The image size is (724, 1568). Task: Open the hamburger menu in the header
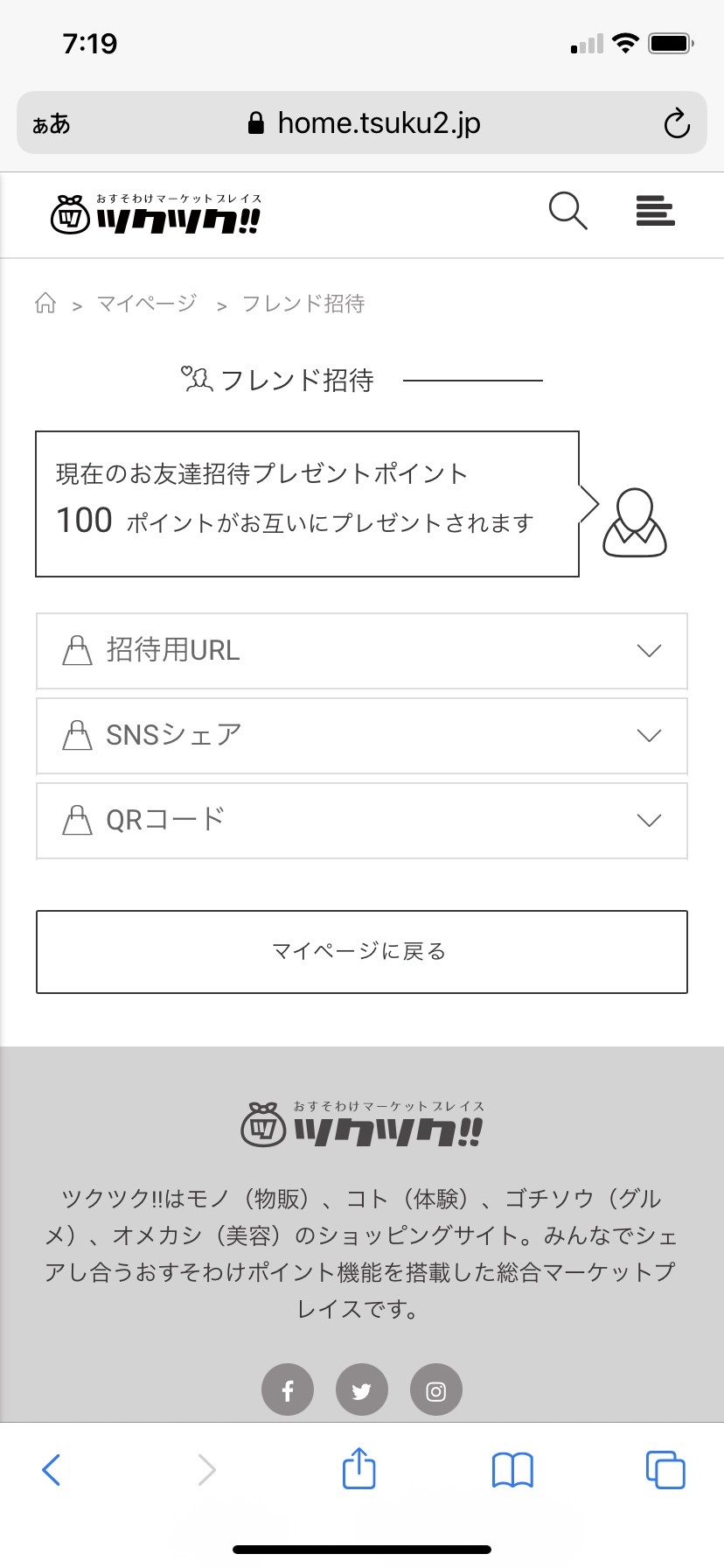pyautogui.click(x=655, y=212)
